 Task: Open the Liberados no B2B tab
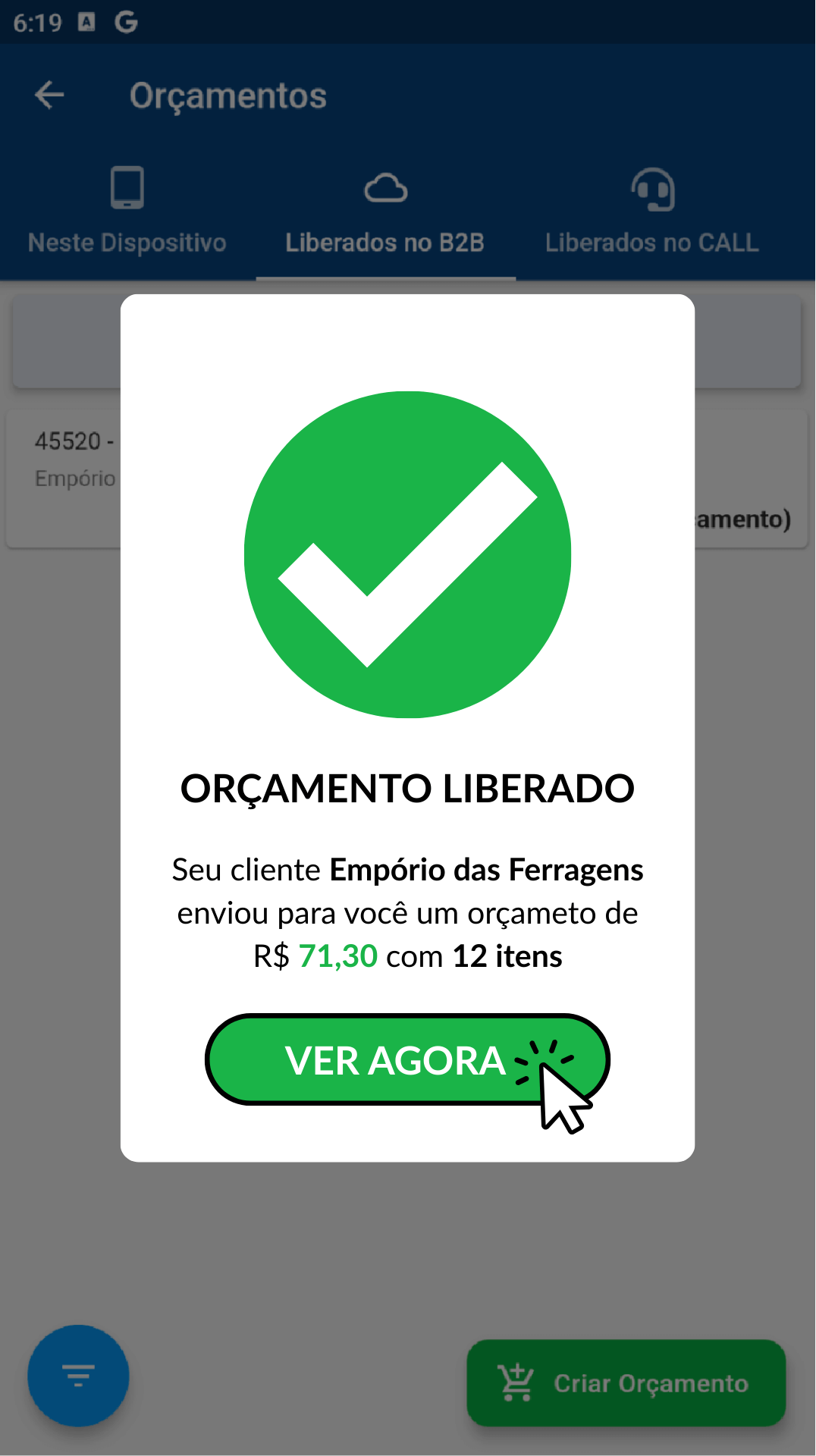coord(385,242)
